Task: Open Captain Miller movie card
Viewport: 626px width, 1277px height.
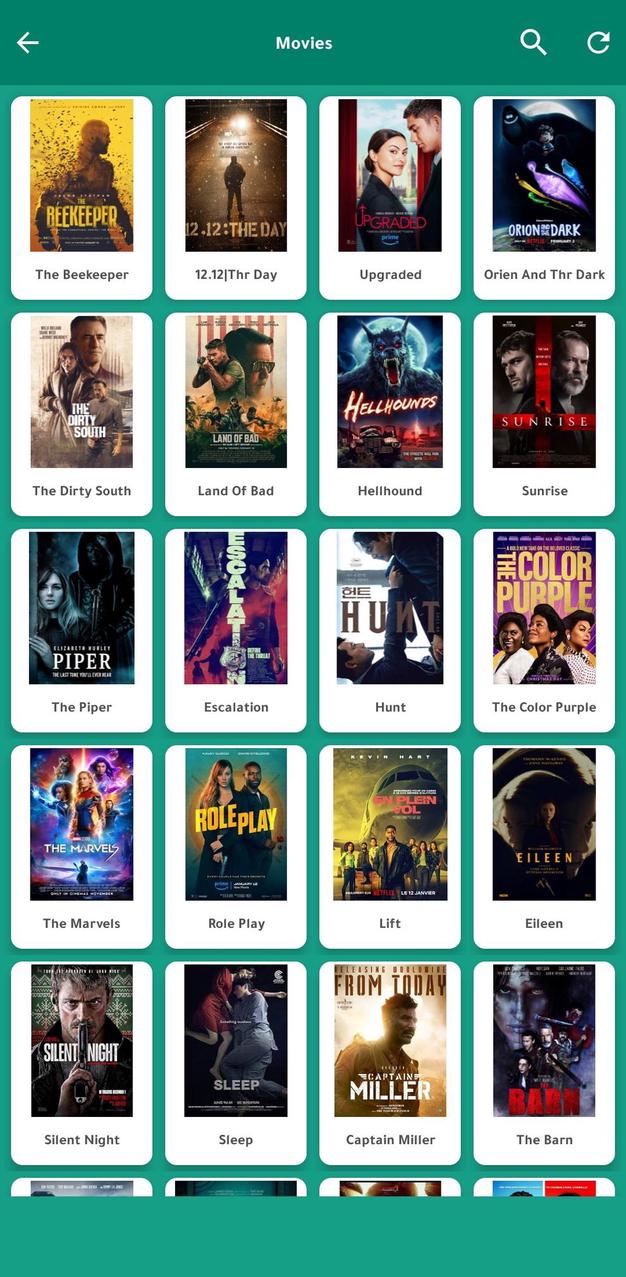Action: (x=390, y=1062)
